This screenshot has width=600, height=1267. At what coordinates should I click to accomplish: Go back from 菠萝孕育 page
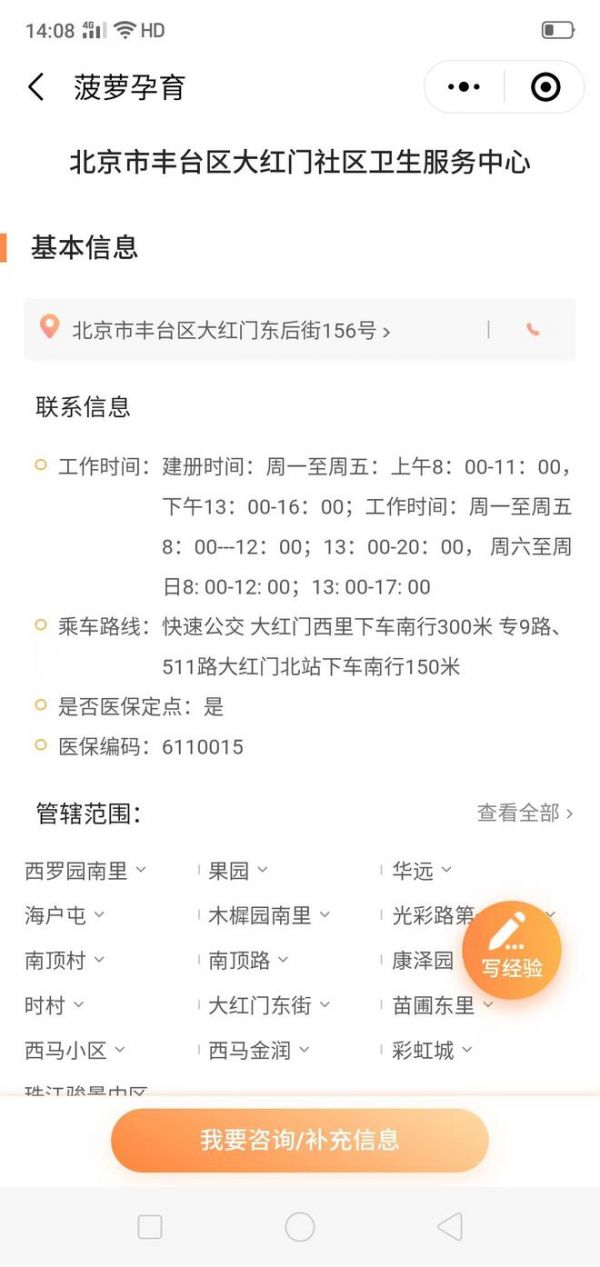(x=36, y=87)
